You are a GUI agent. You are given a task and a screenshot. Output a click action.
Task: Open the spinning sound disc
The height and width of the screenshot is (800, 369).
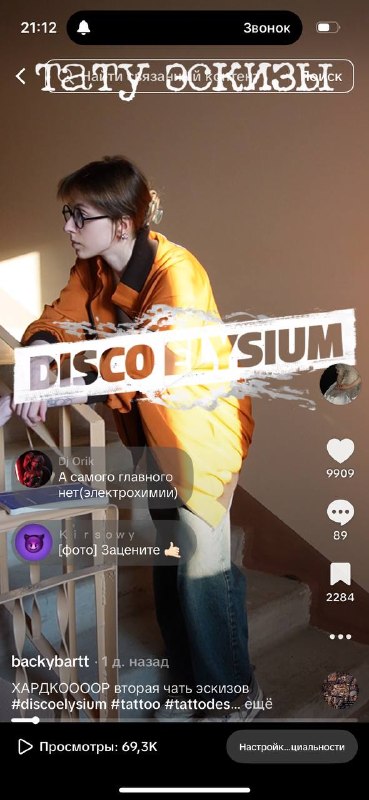click(x=340, y=690)
